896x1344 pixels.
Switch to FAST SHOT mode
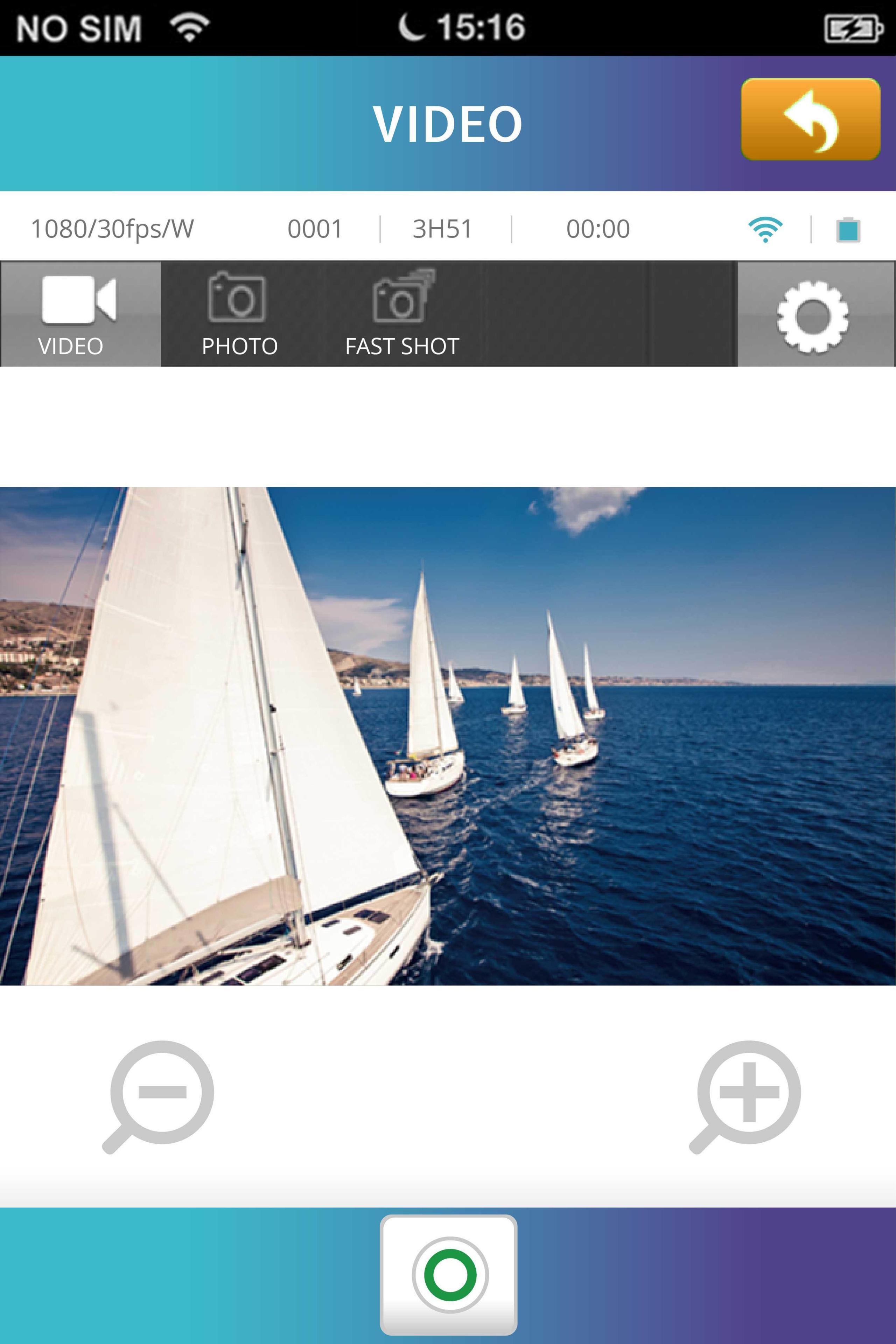point(402,314)
